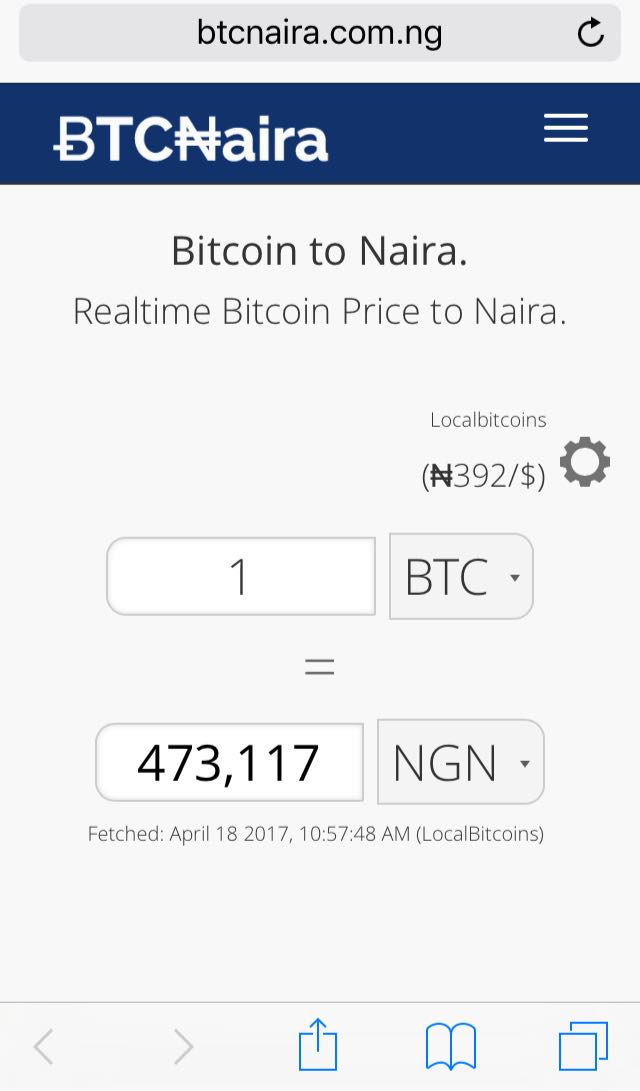Open the Safari share sheet
The width and height of the screenshot is (640, 1091).
(318, 1044)
